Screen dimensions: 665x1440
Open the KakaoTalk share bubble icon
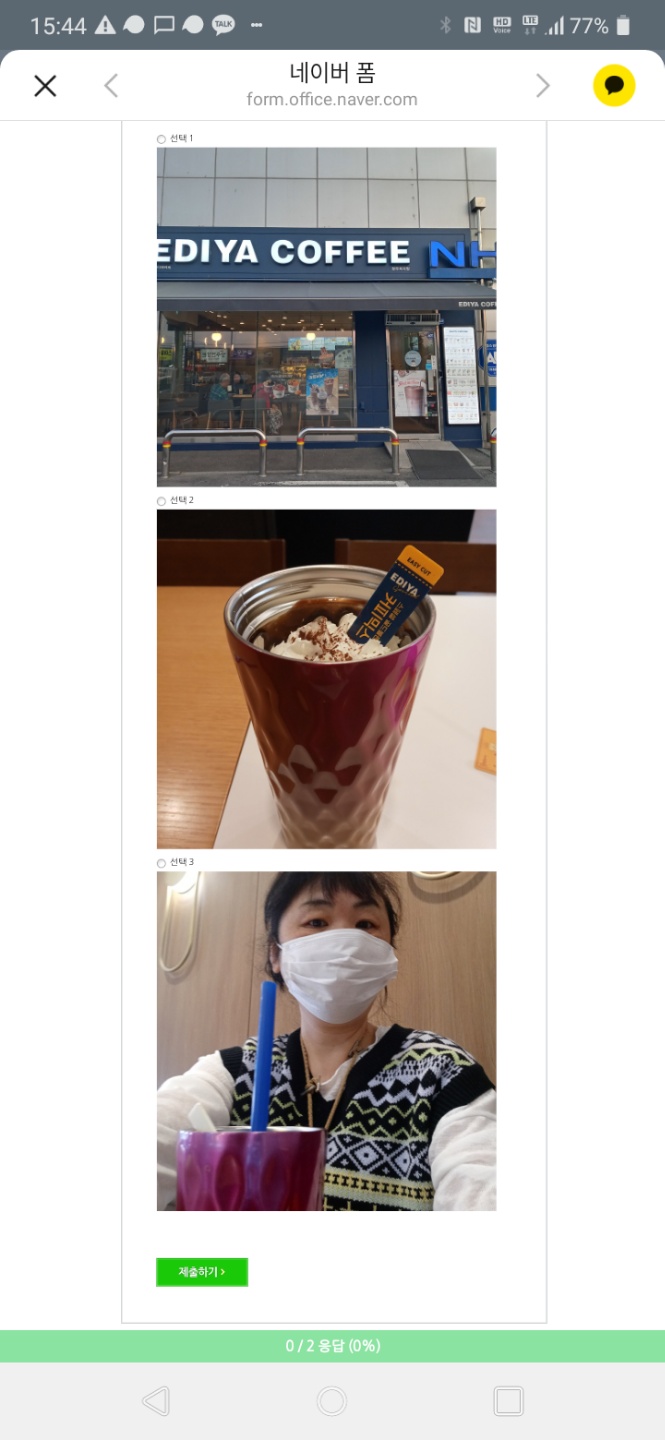(x=614, y=86)
